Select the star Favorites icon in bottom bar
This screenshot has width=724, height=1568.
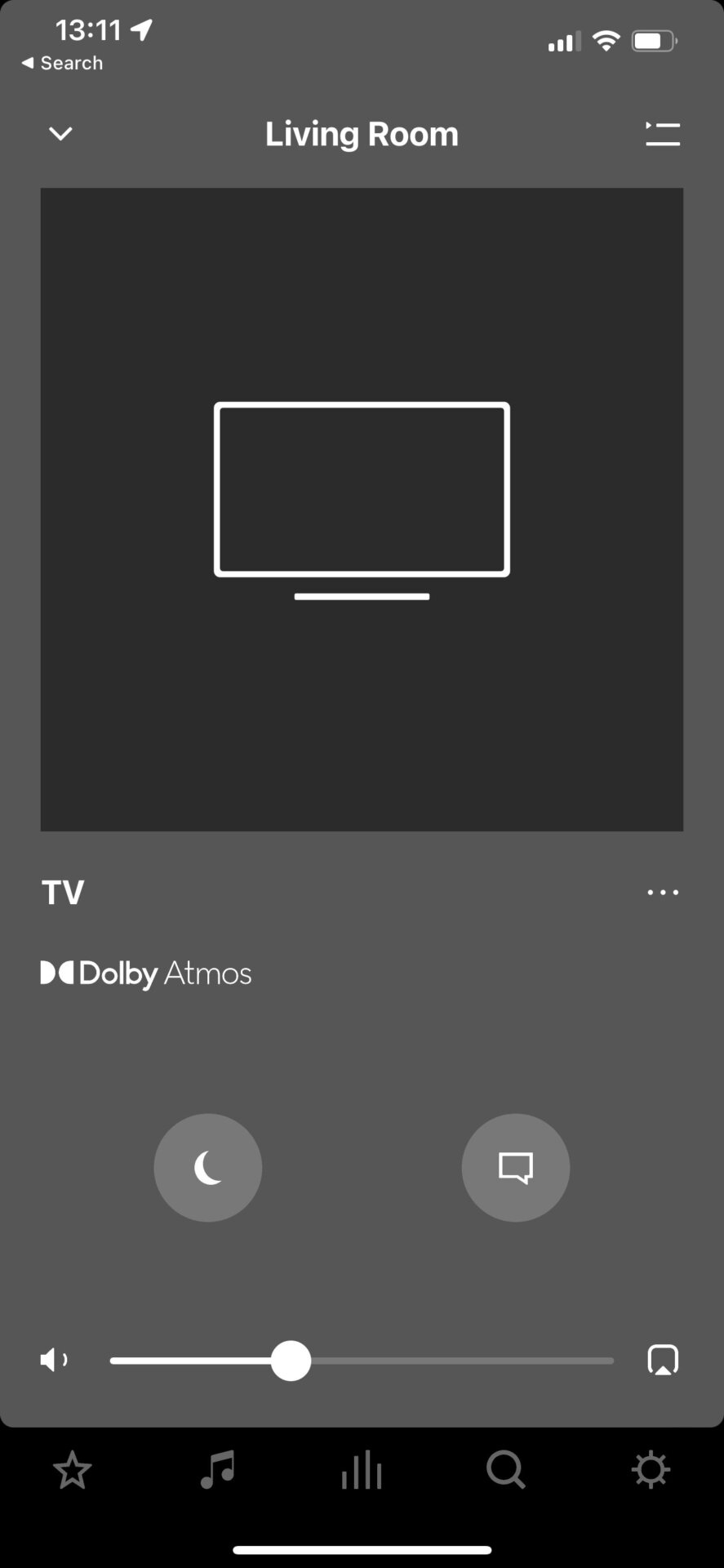(72, 1470)
